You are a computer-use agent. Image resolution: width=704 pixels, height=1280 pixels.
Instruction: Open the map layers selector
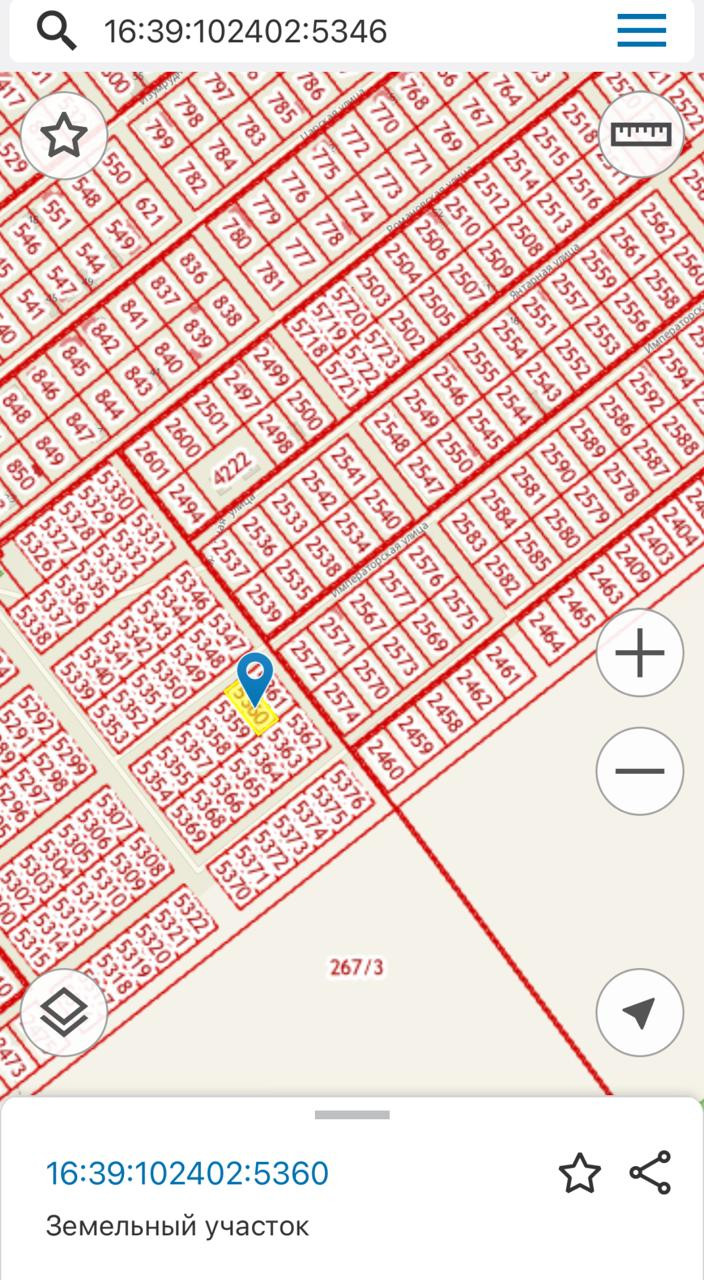coord(64,1013)
